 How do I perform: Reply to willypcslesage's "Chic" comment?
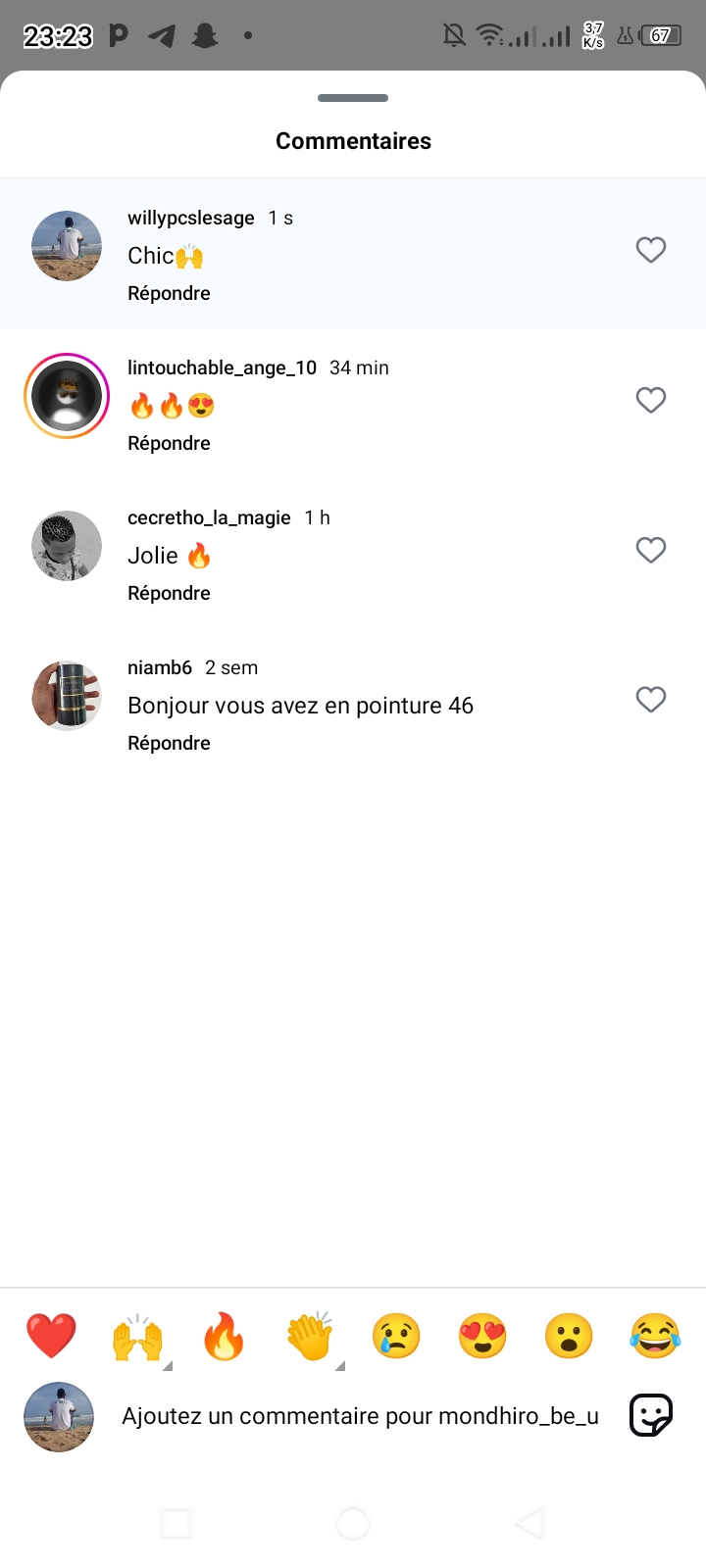tap(169, 293)
